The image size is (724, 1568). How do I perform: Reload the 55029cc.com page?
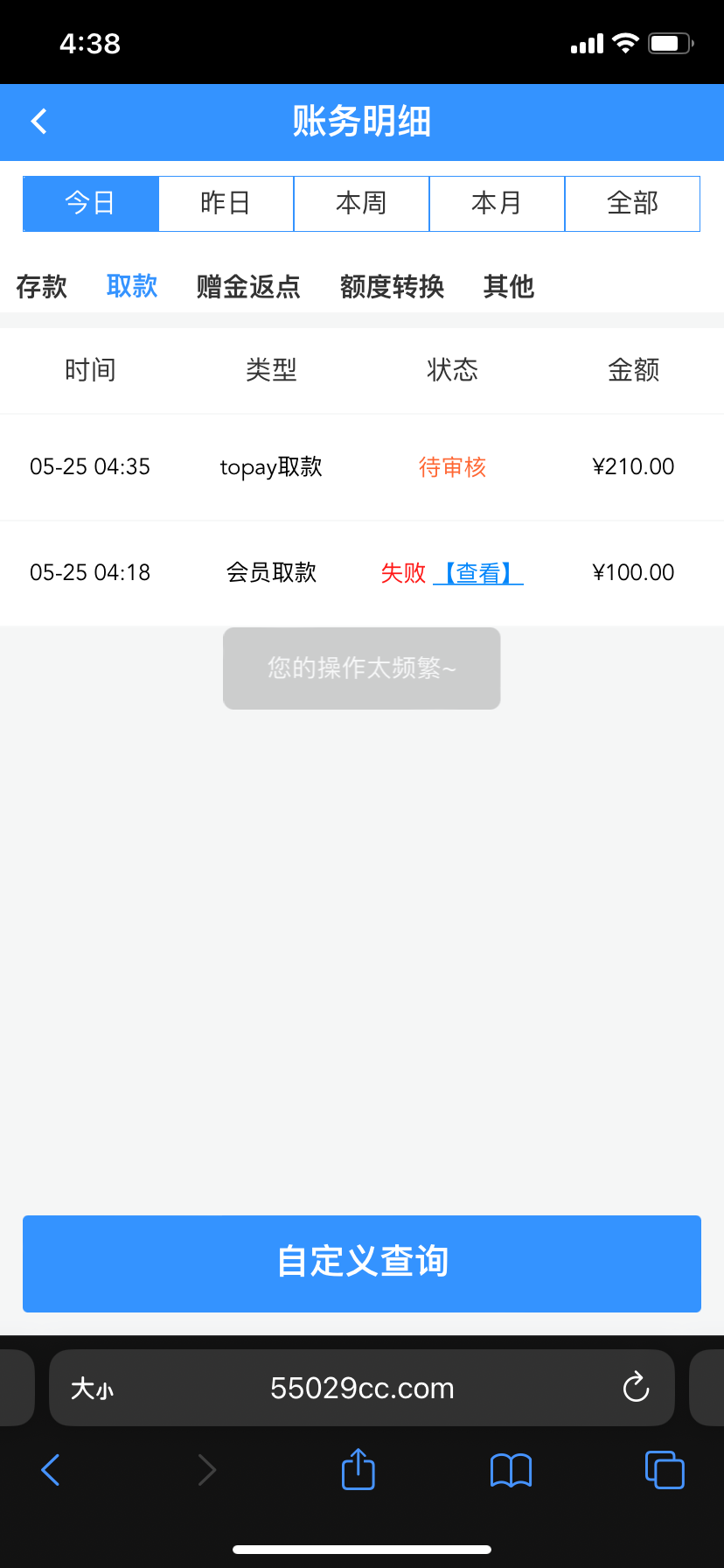pyautogui.click(x=636, y=1388)
